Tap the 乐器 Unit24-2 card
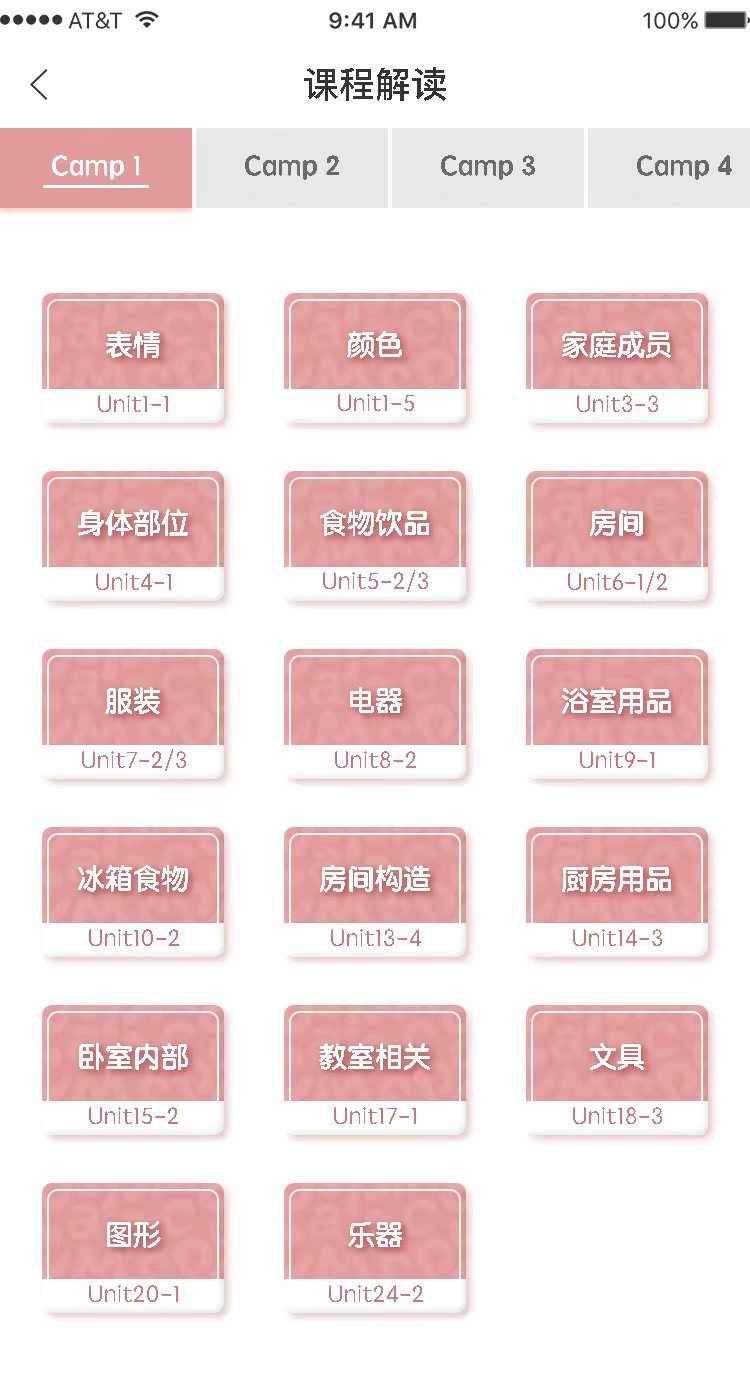750x1400 pixels. tap(375, 1247)
